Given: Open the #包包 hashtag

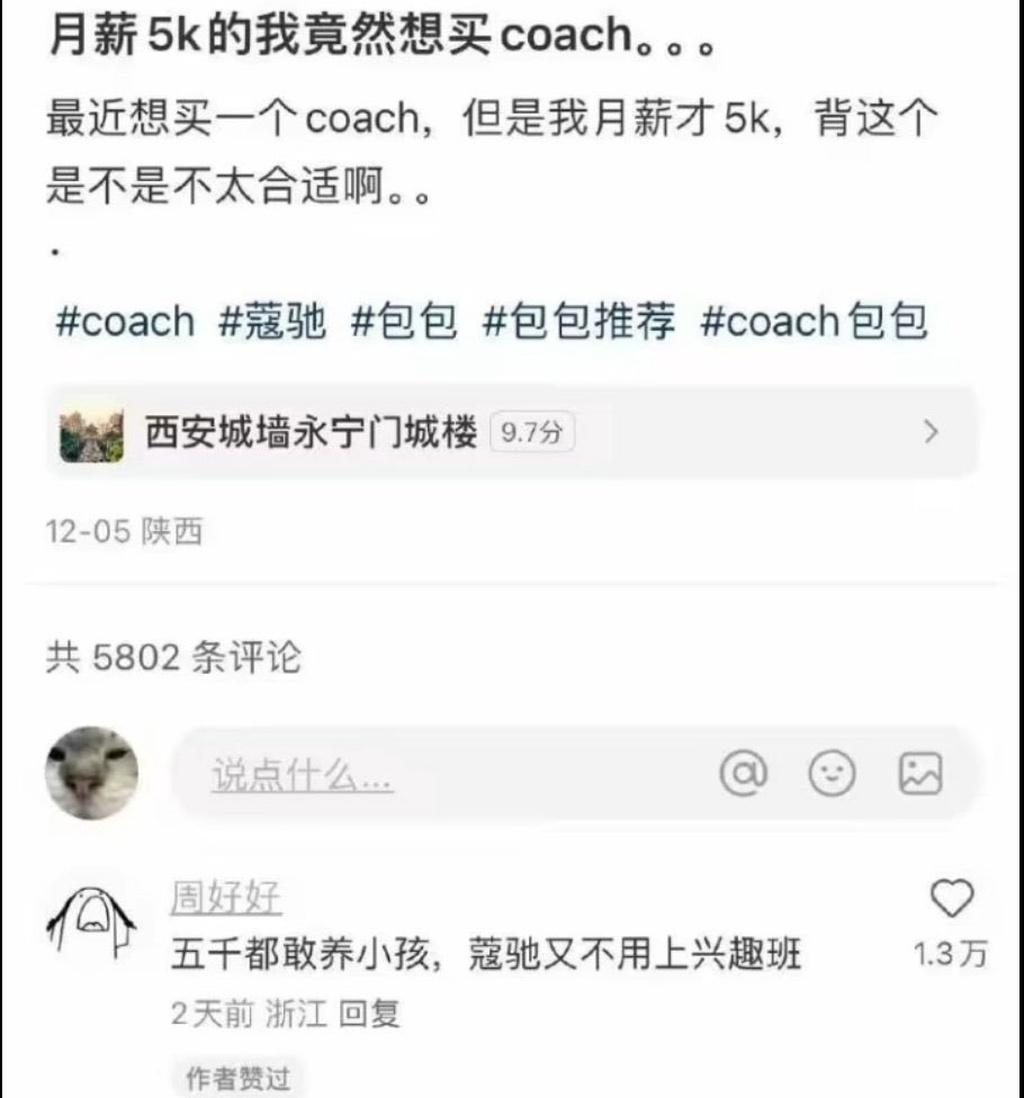Looking at the screenshot, I should pyautogui.click(x=404, y=322).
